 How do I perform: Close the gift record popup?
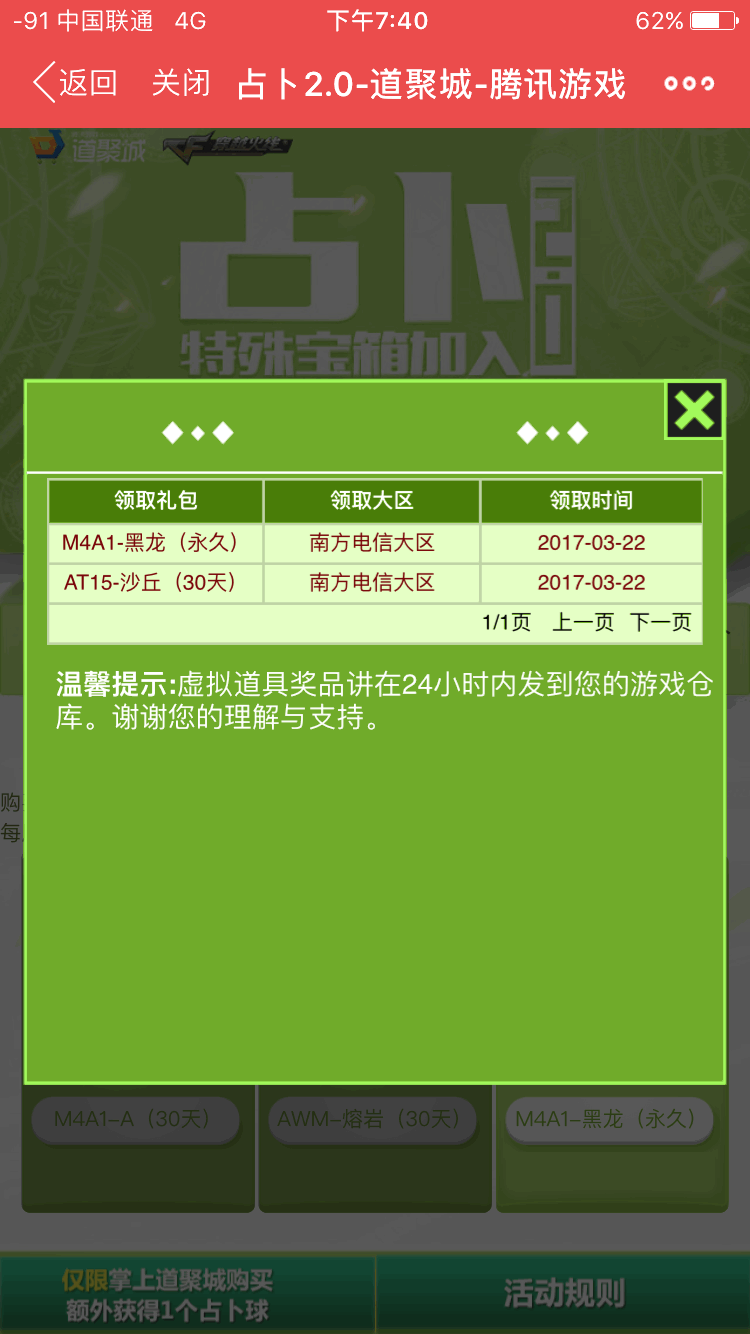[x=694, y=410]
